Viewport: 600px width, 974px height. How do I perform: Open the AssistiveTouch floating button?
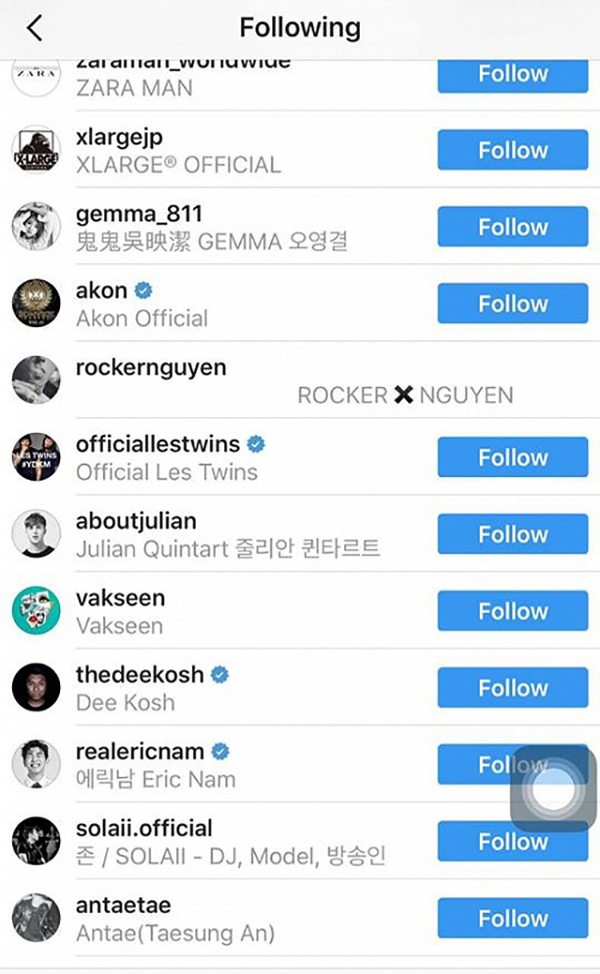(x=552, y=789)
